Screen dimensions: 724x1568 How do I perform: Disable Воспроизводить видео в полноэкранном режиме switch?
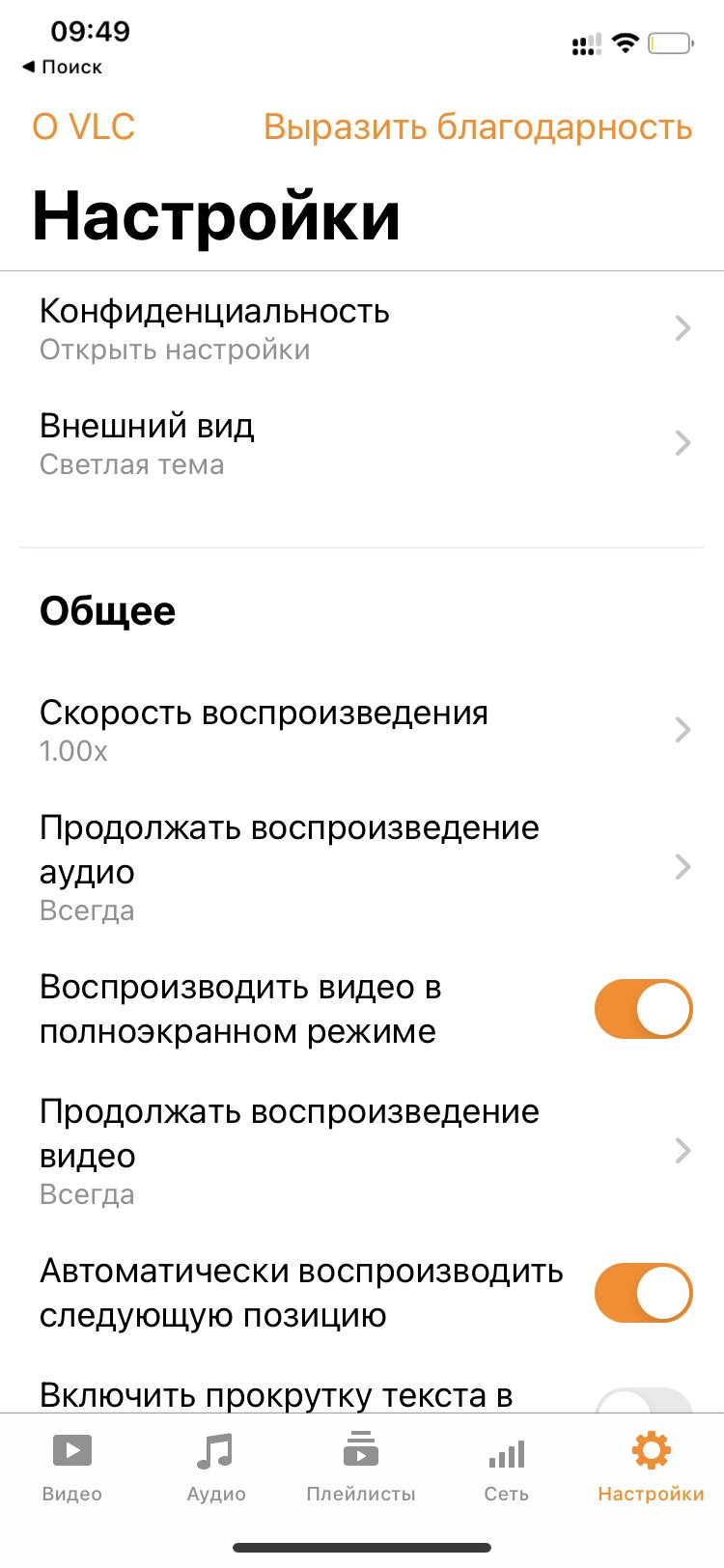click(643, 1009)
